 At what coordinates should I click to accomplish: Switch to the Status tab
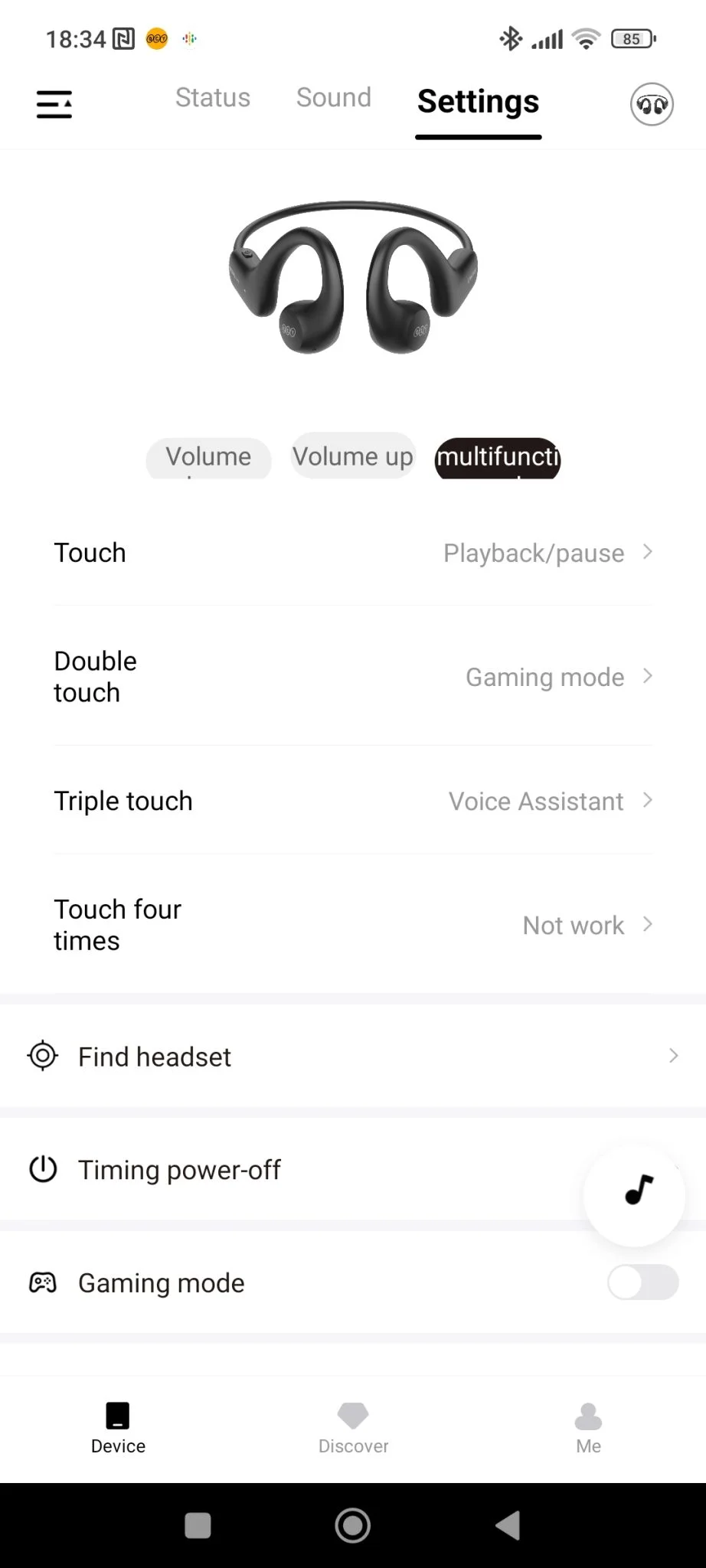coord(213,98)
